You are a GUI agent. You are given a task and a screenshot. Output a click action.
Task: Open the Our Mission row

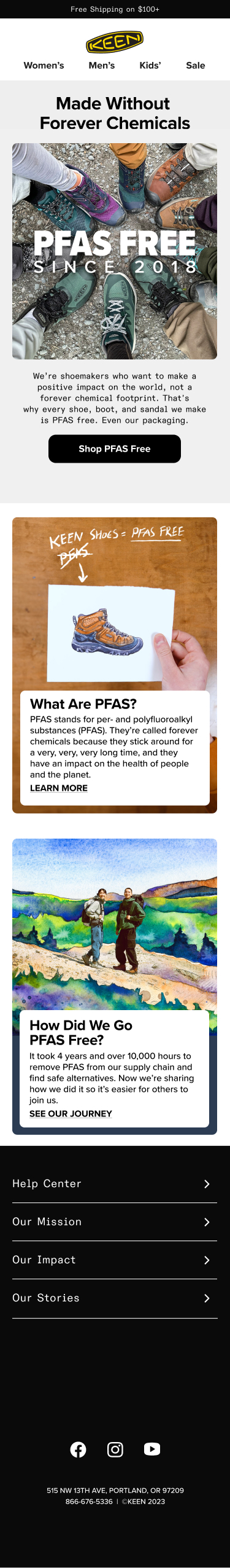pos(115,1221)
